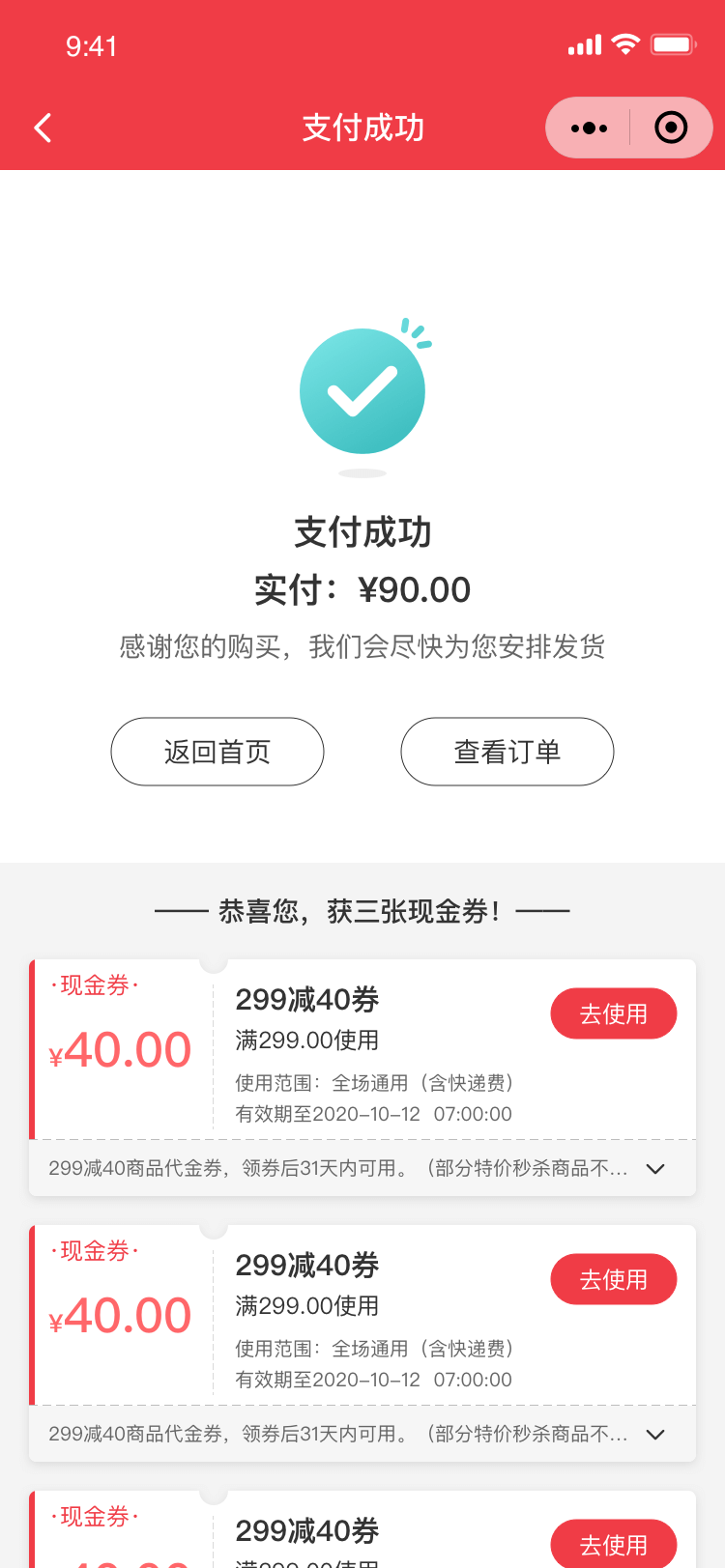Use the second 299减40券 coupon via 去使用

[614, 1279]
